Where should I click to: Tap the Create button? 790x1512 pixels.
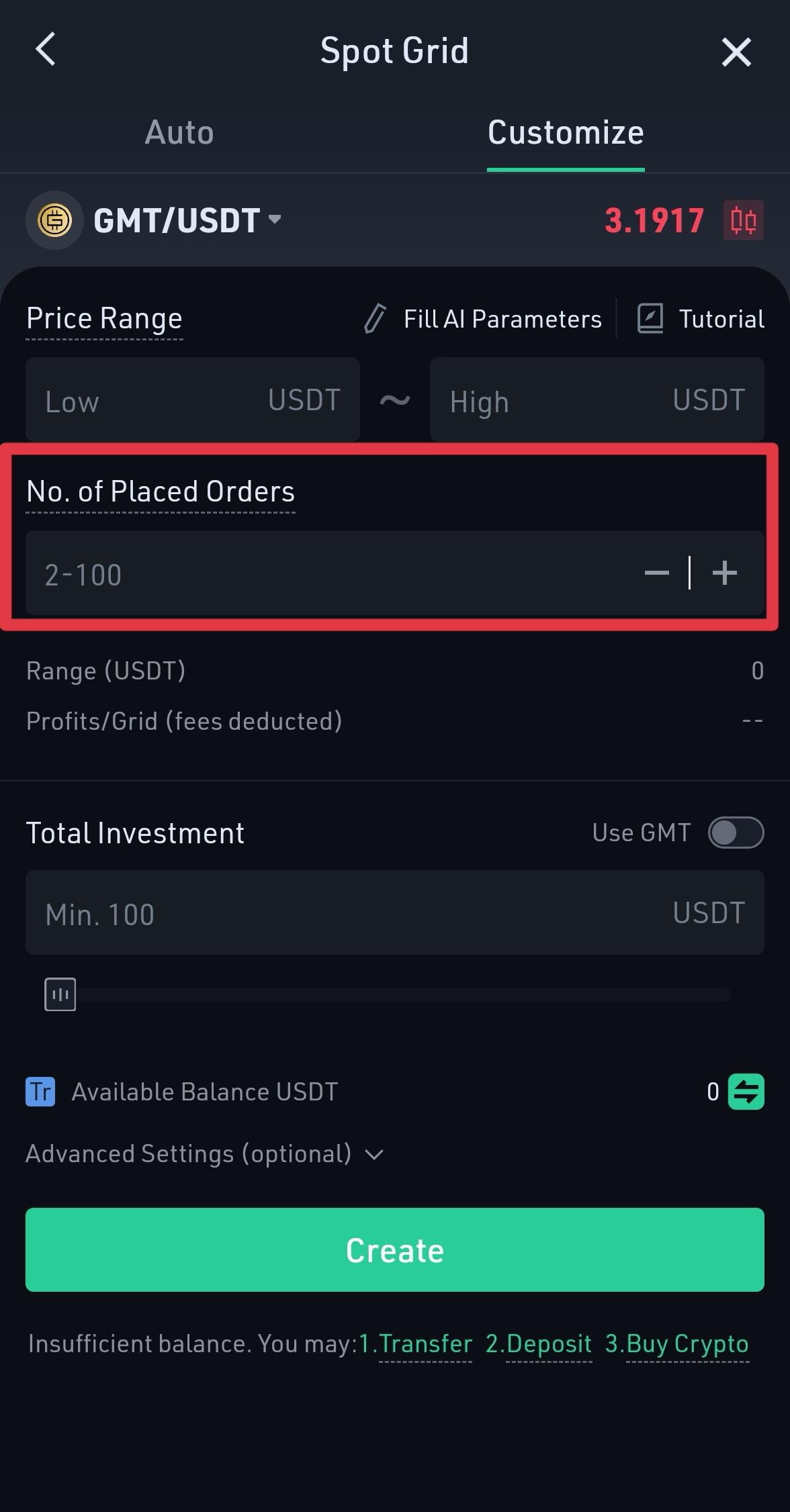pyautogui.click(x=395, y=1249)
